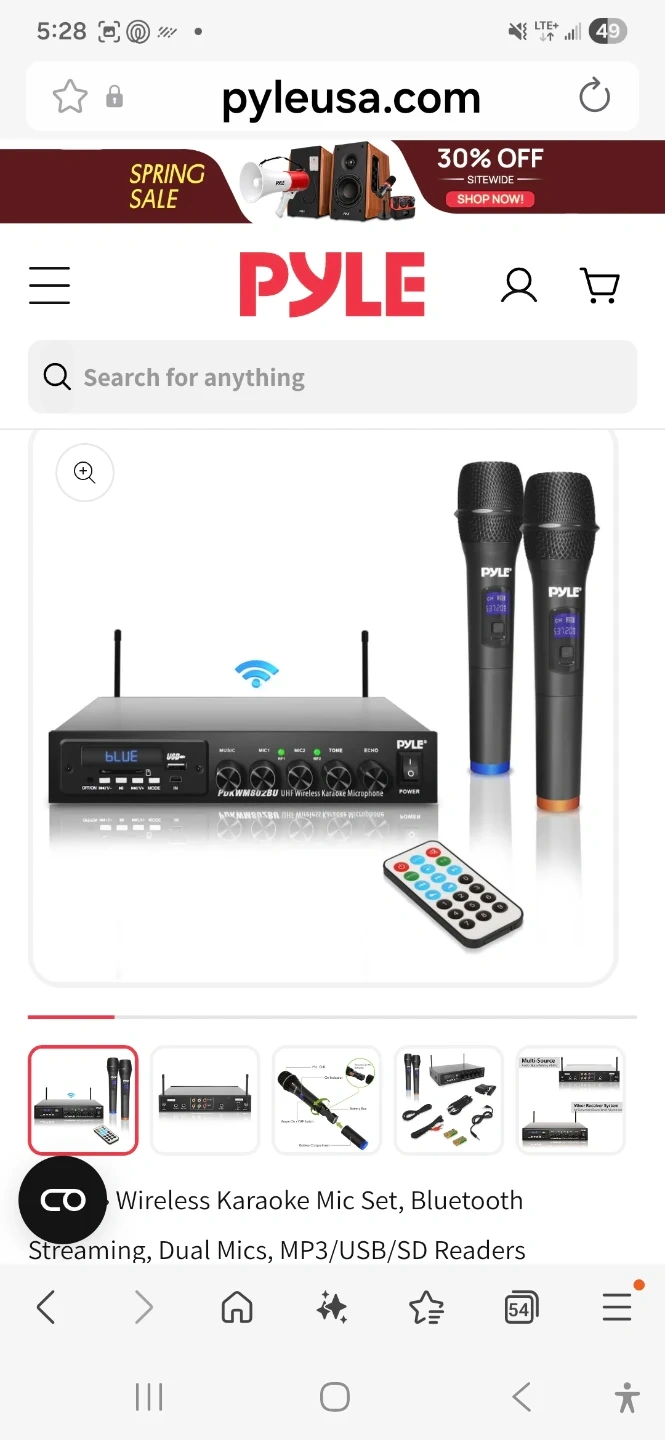The height and width of the screenshot is (1440, 665).
Task: Open the floating chat widget
Action: click(63, 1200)
